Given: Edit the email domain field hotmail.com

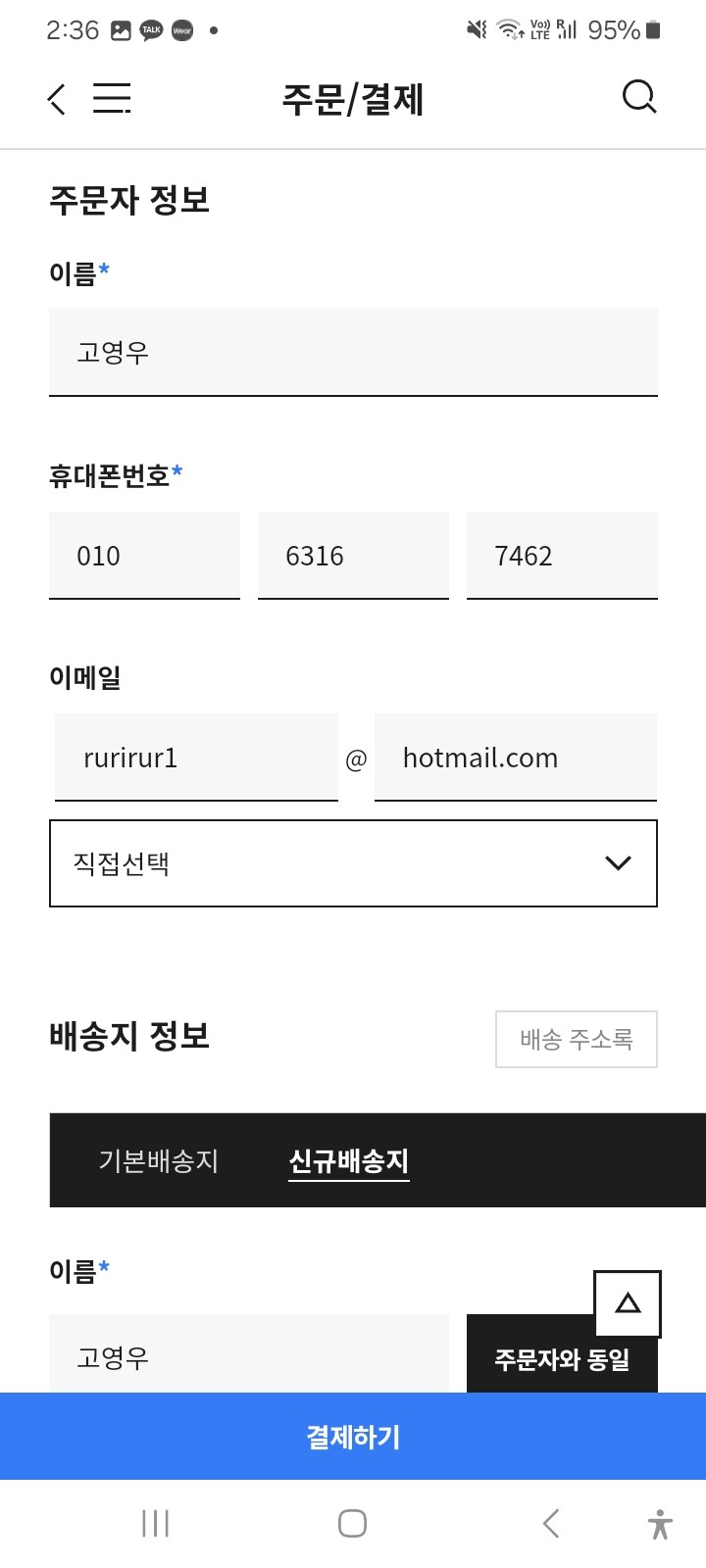Looking at the screenshot, I should pos(516,758).
